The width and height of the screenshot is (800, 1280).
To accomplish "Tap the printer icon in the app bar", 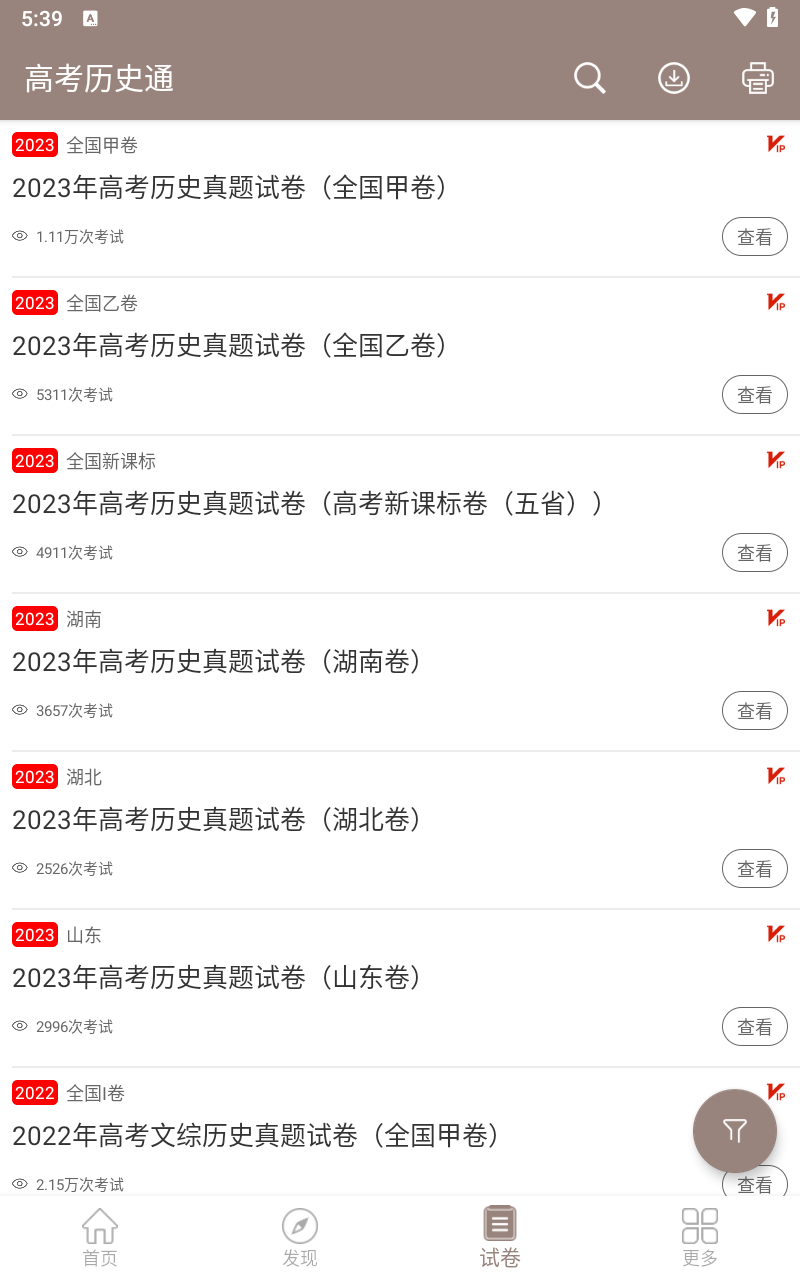I will (758, 78).
